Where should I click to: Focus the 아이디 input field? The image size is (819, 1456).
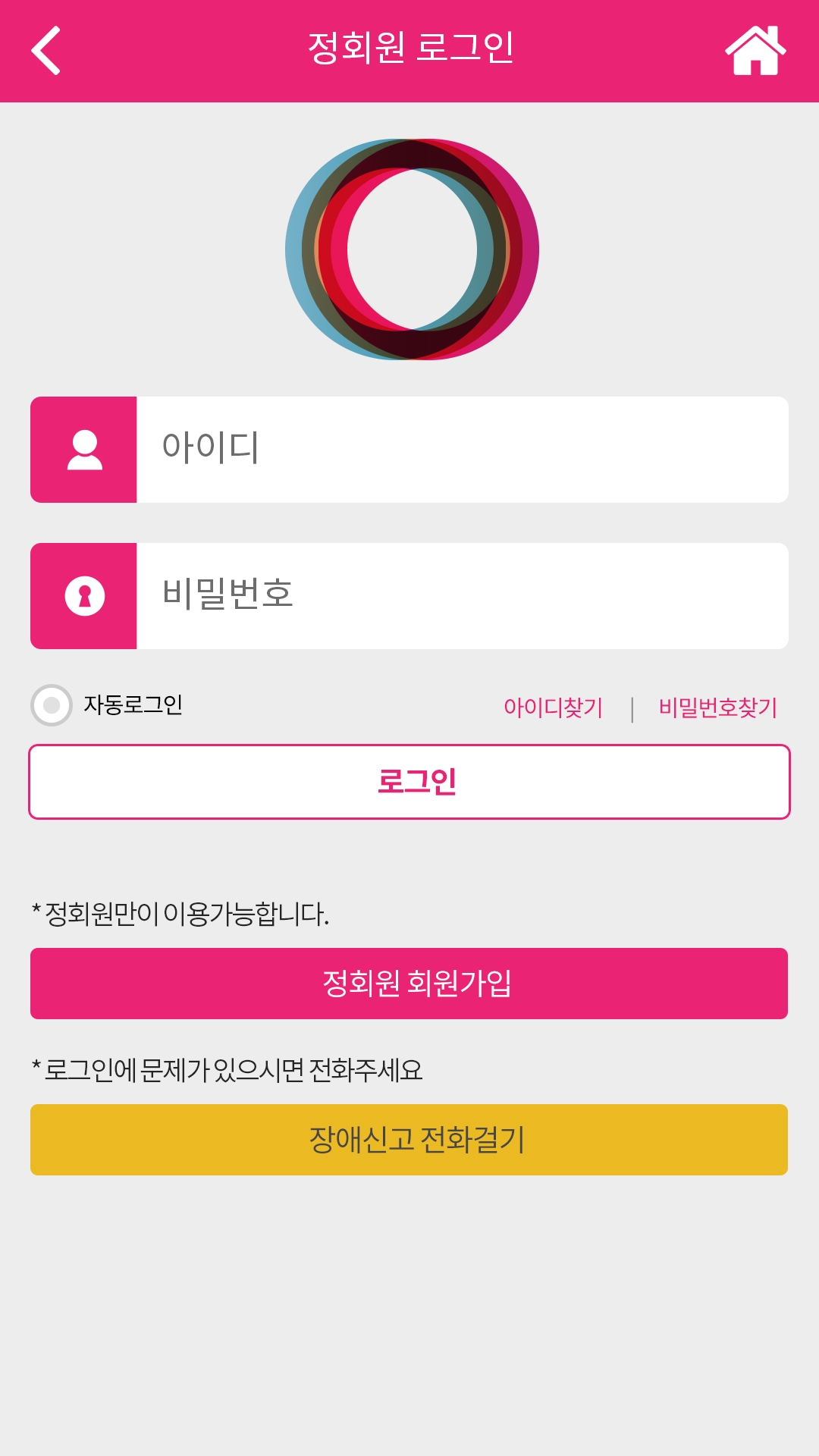tap(463, 450)
